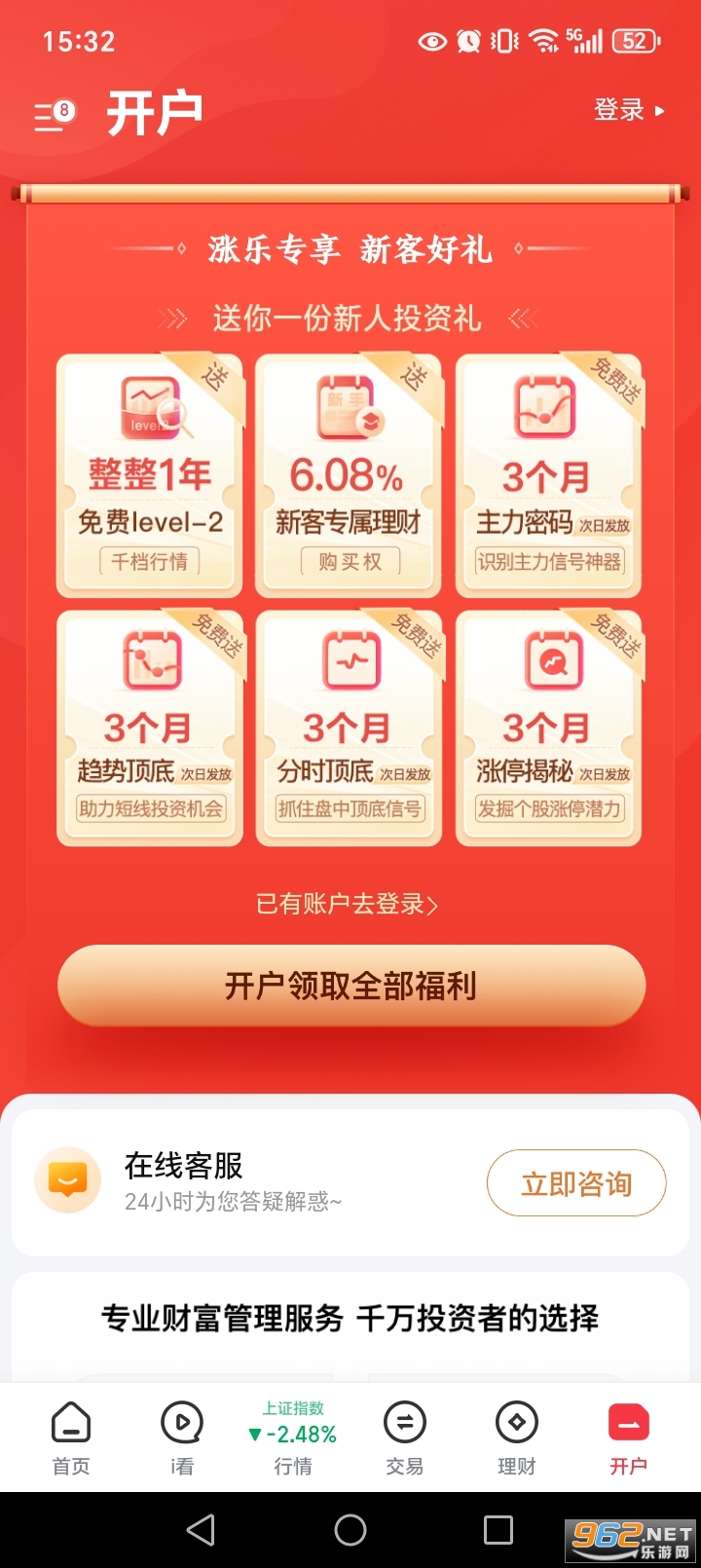The image size is (701, 1568).
Task: Click the yellow chat bubble customer service icon
Action: point(67,1179)
